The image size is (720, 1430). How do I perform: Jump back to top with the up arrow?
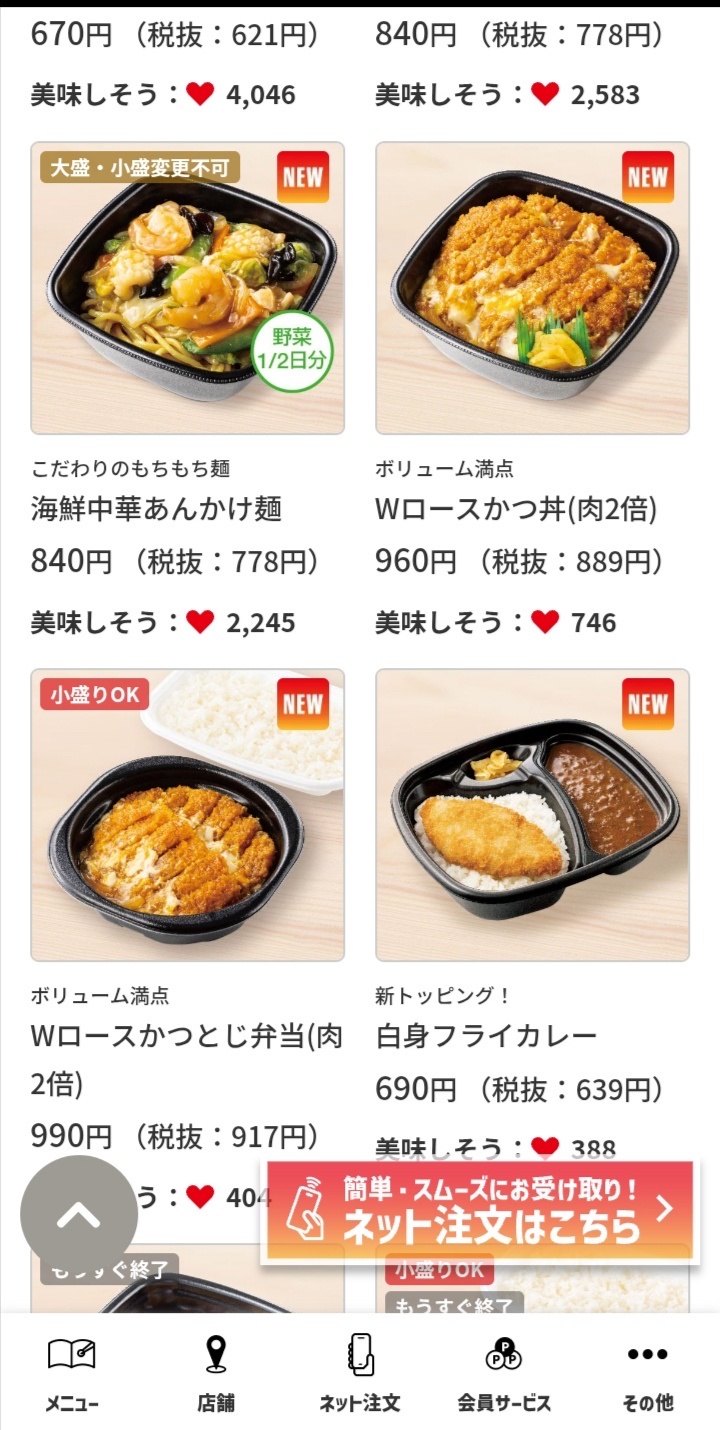pos(79,1214)
